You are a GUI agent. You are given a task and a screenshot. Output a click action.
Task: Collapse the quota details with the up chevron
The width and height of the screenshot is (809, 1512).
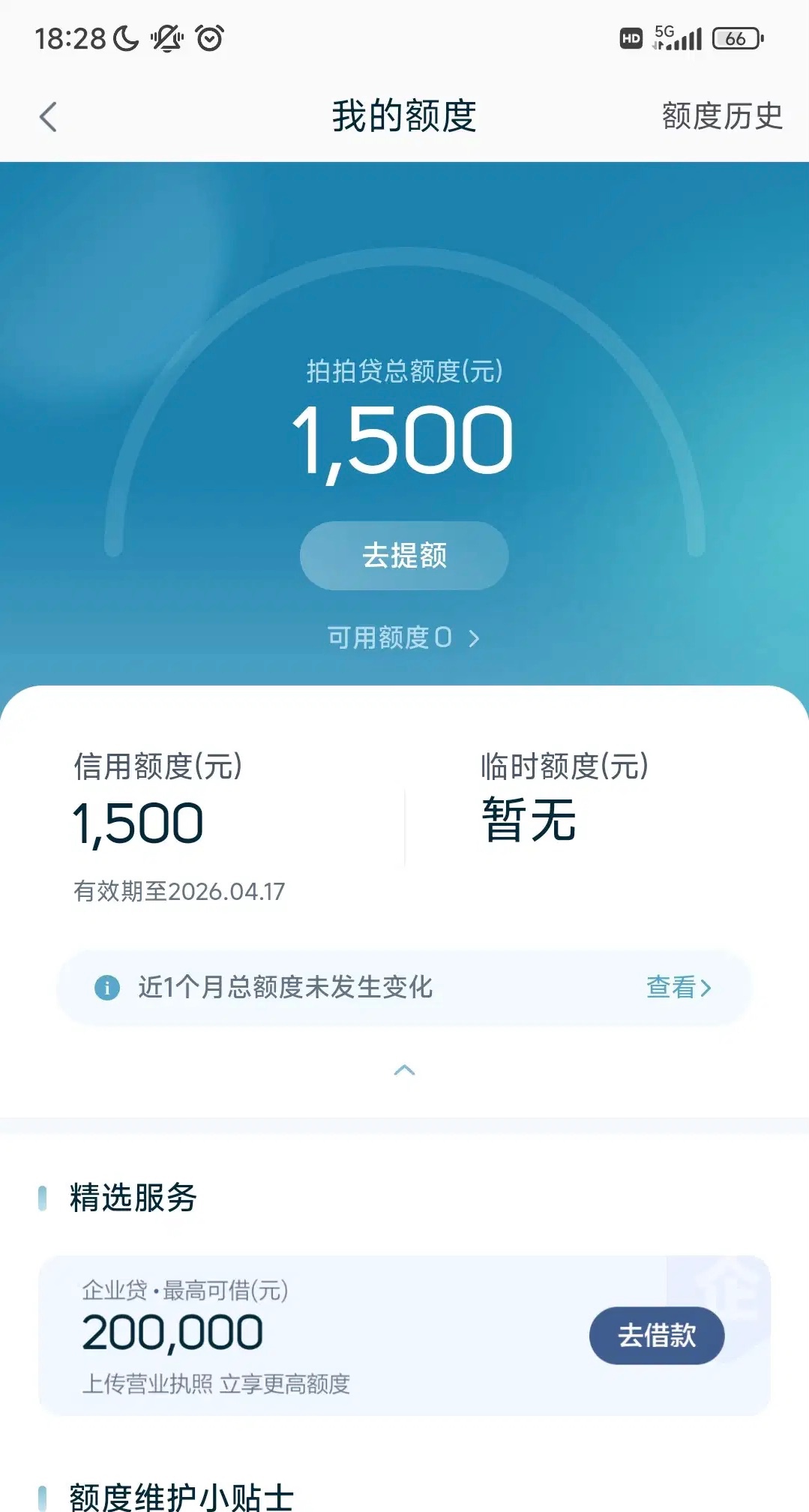(x=404, y=1070)
